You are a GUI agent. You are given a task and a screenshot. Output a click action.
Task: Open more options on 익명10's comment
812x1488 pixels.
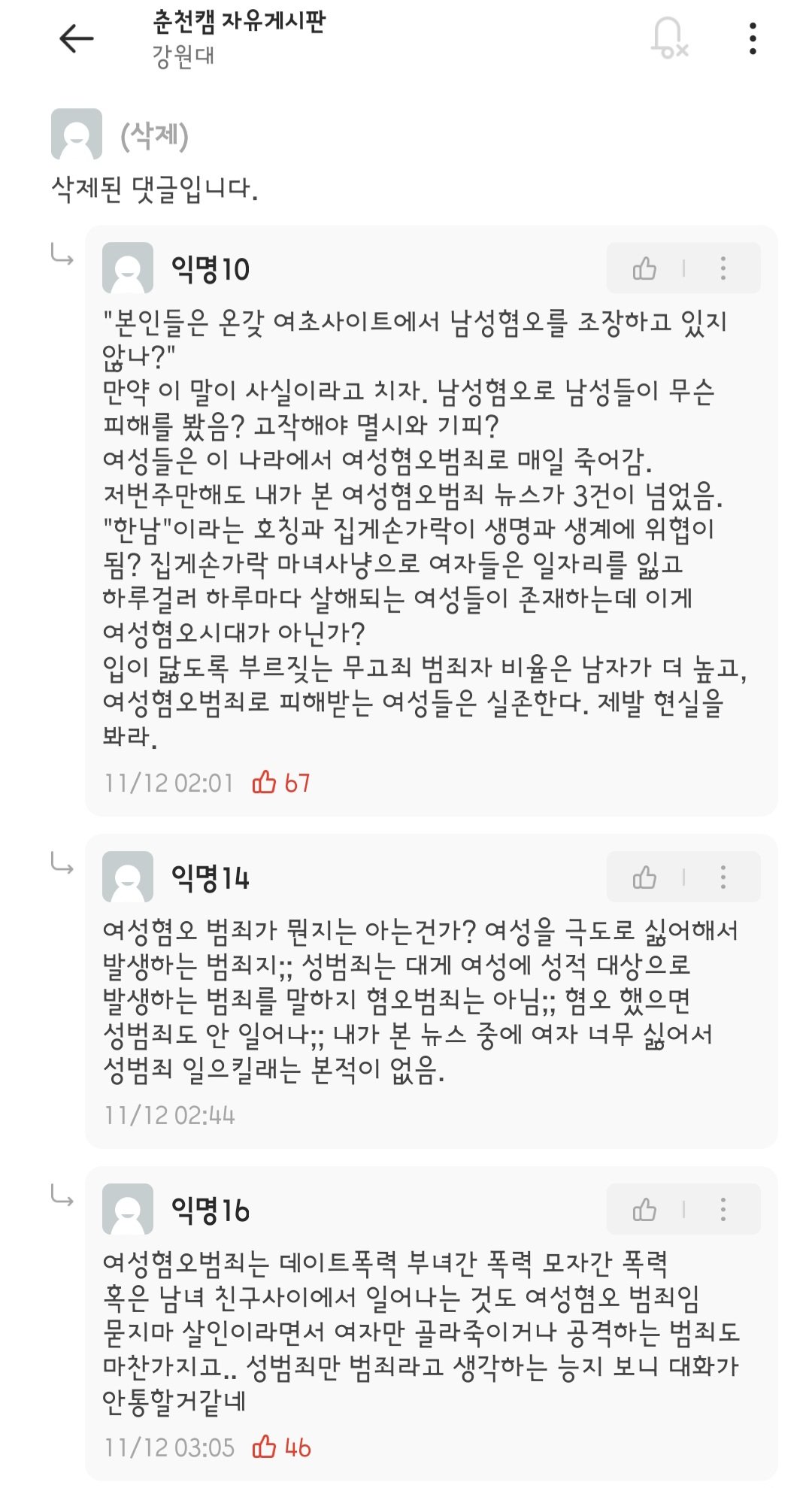click(x=723, y=268)
